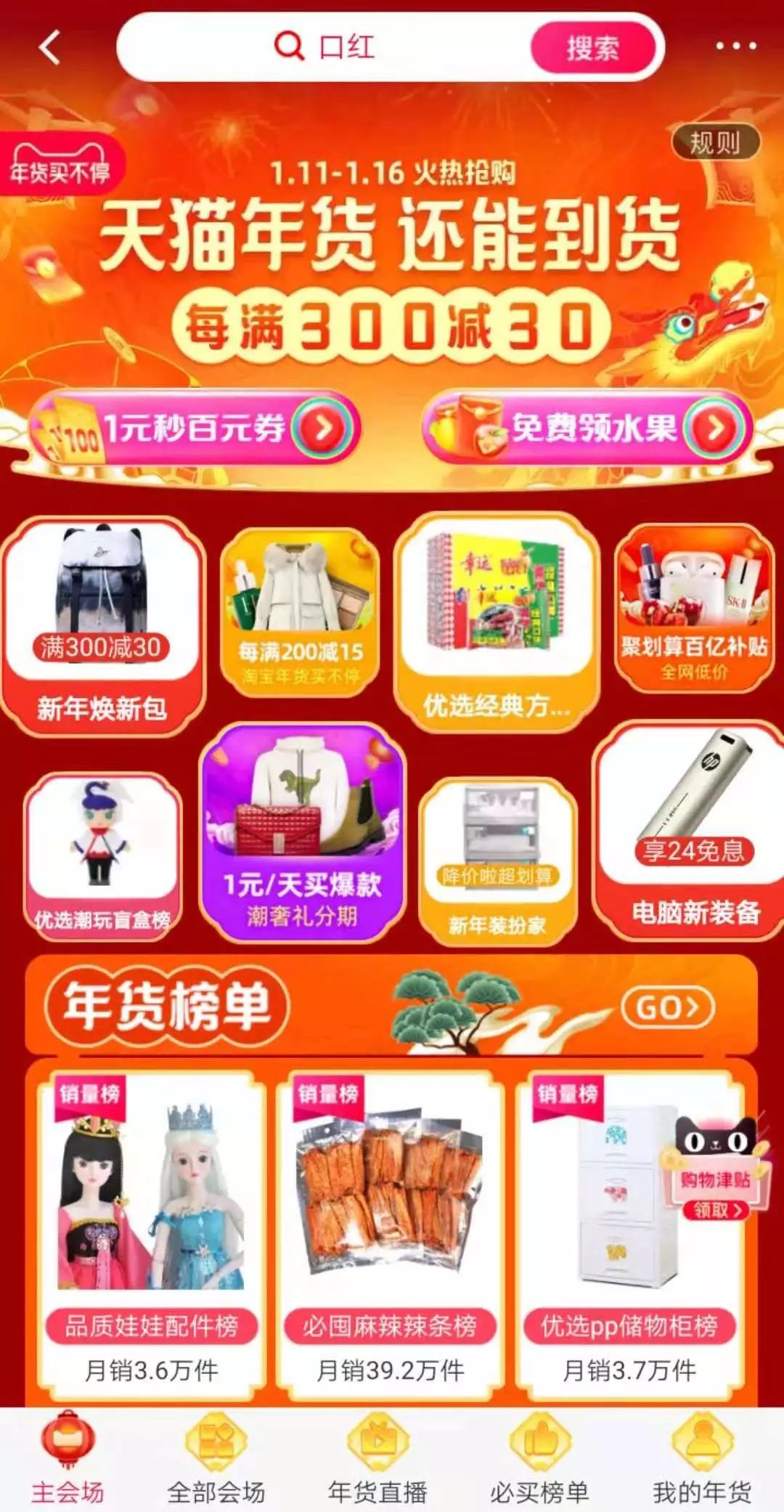
Task: Open the 必囤麻辣辣条榜 card
Action: click(x=390, y=1235)
